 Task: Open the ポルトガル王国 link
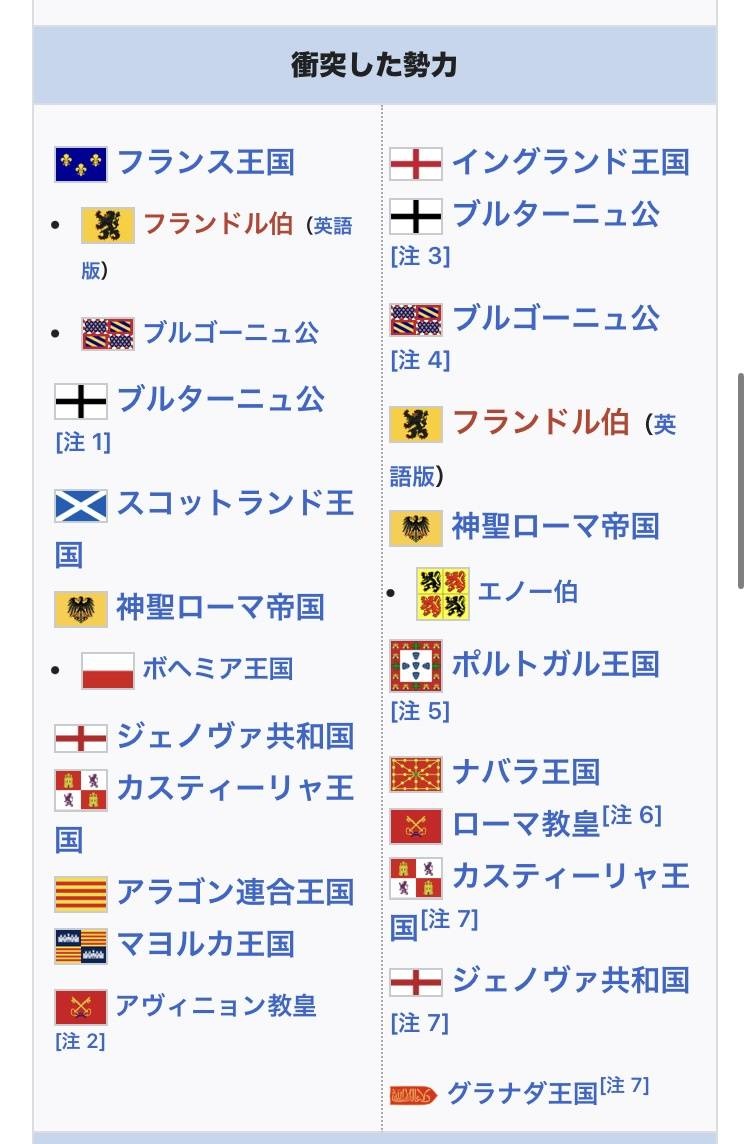click(555, 664)
